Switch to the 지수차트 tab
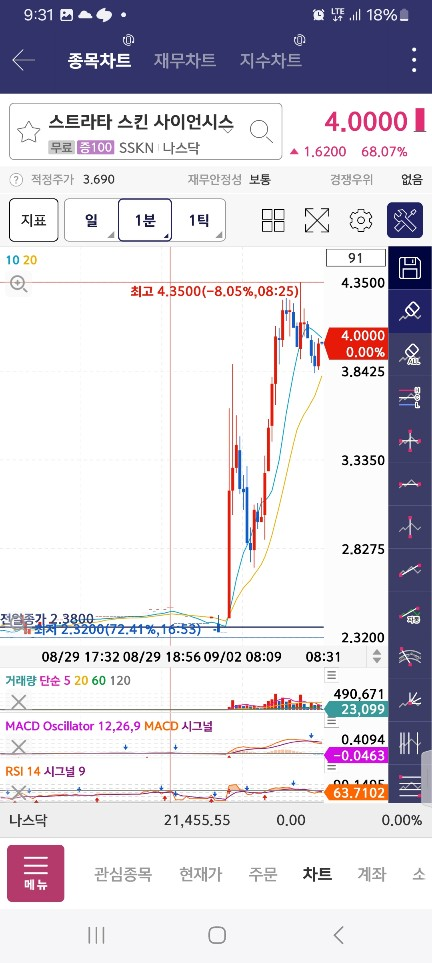The height and width of the screenshot is (963, 432). coord(270,60)
